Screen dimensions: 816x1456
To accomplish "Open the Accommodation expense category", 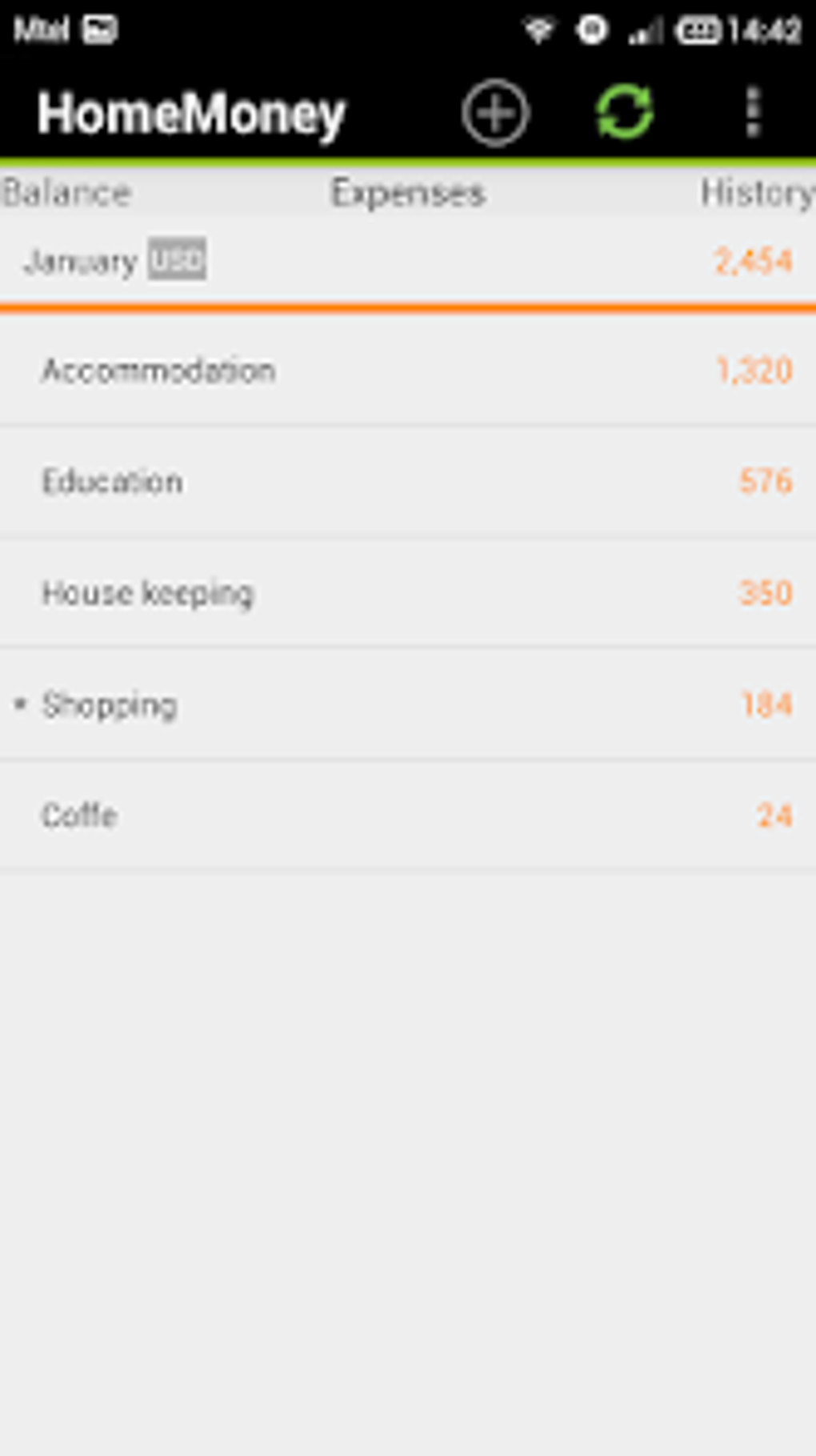I will pos(408,371).
